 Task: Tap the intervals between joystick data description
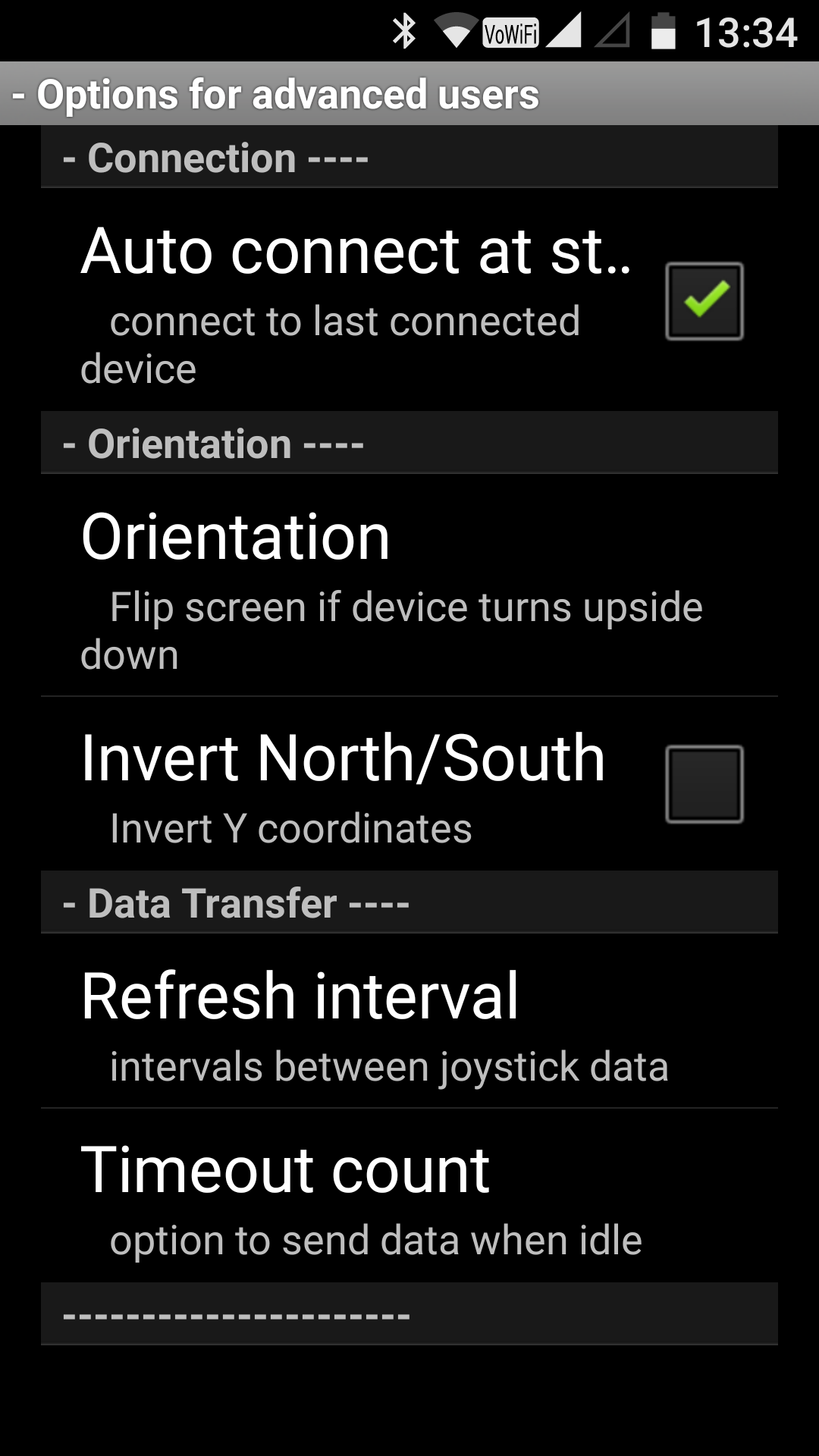[x=389, y=1065]
